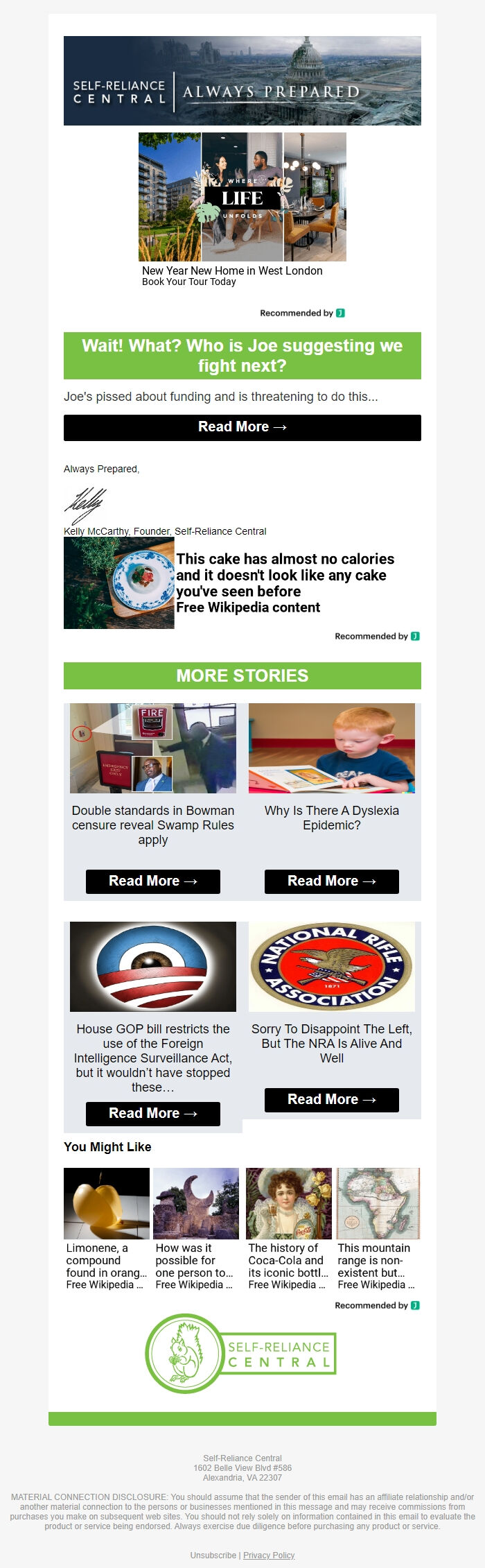Open the non-existent mountain range article
The image size is (485, 1568).
(x=378, y=1229)
